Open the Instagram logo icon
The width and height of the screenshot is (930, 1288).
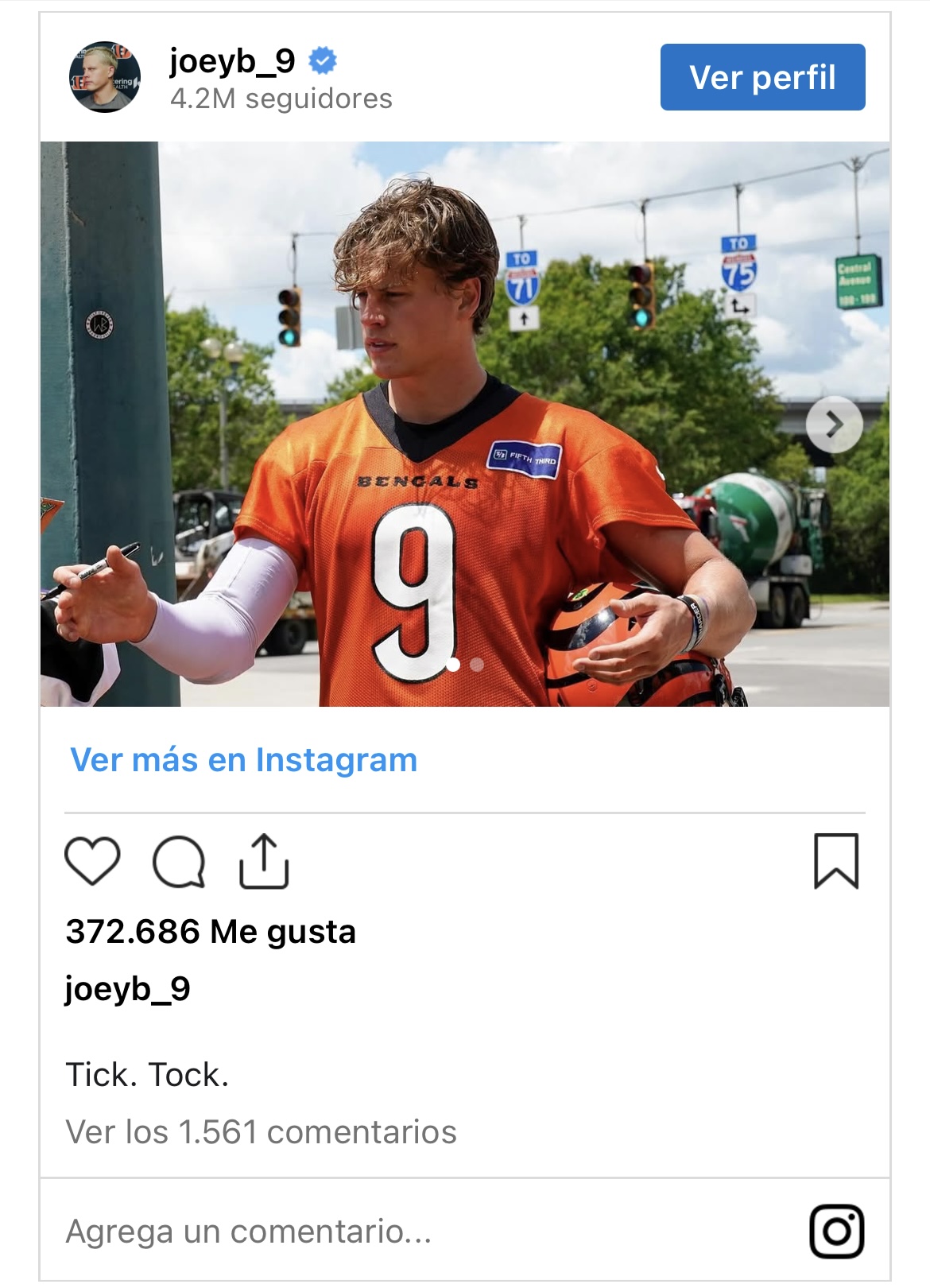pos(836,1232)
